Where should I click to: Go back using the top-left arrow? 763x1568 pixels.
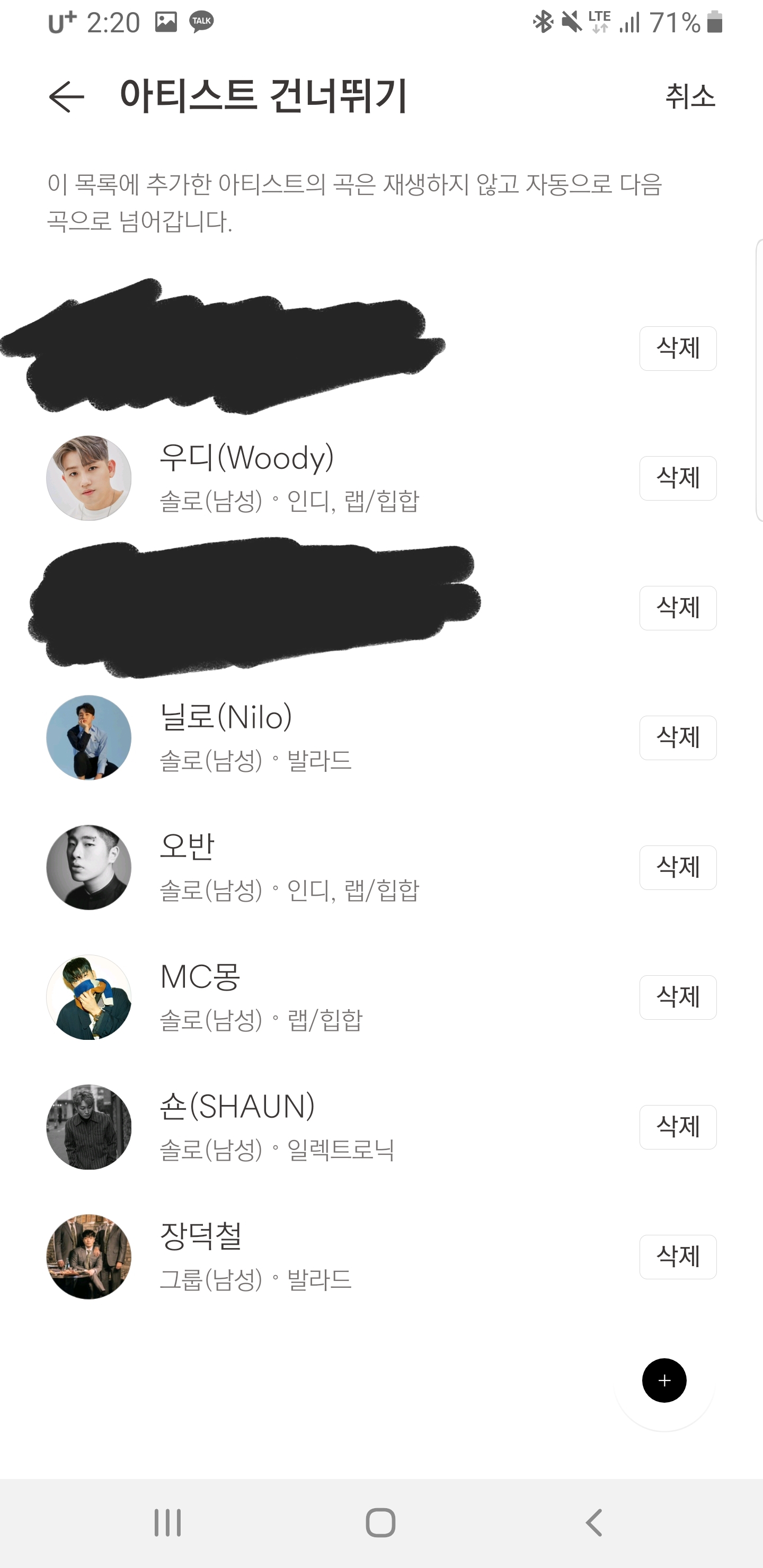pyautogui.click(x=66, y=97)
